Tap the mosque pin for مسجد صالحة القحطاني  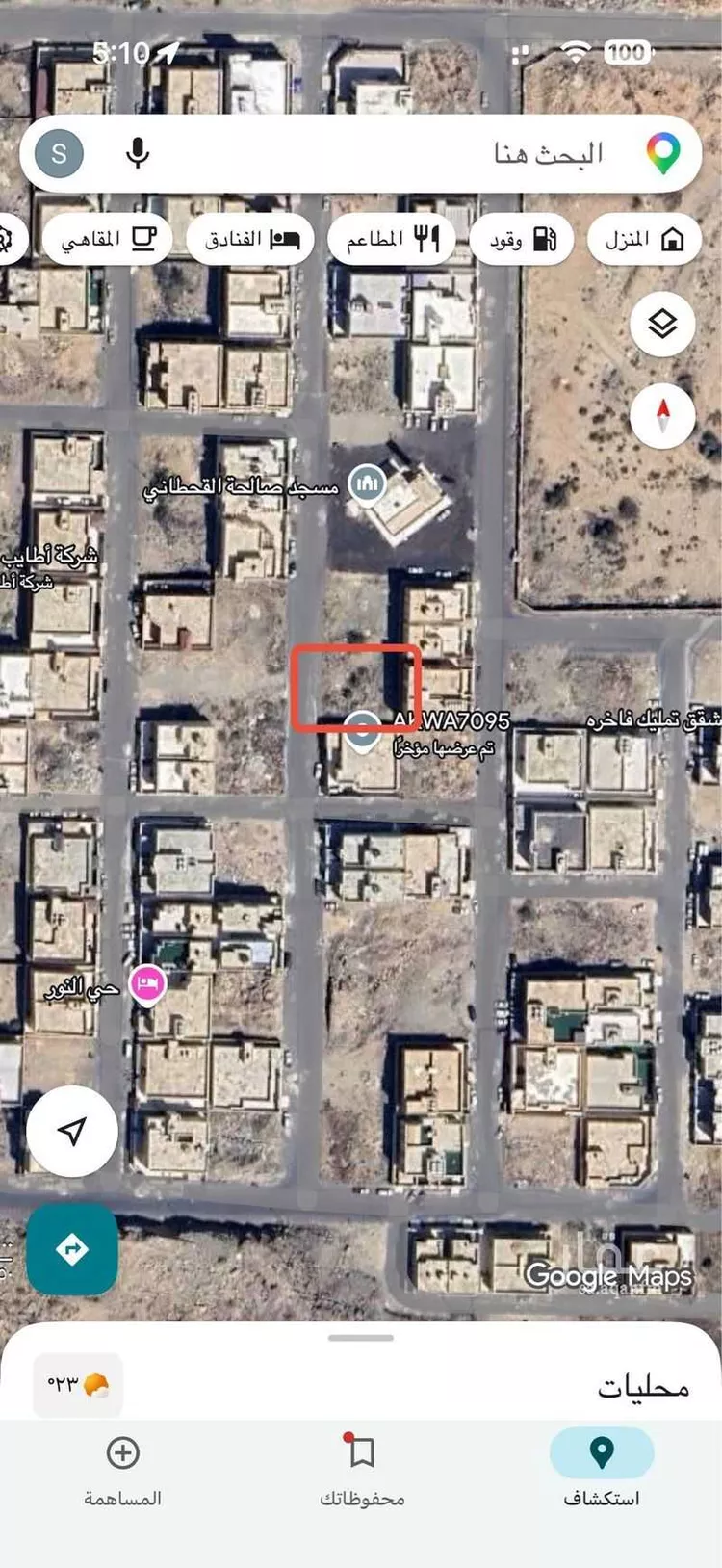coord(366,484)
